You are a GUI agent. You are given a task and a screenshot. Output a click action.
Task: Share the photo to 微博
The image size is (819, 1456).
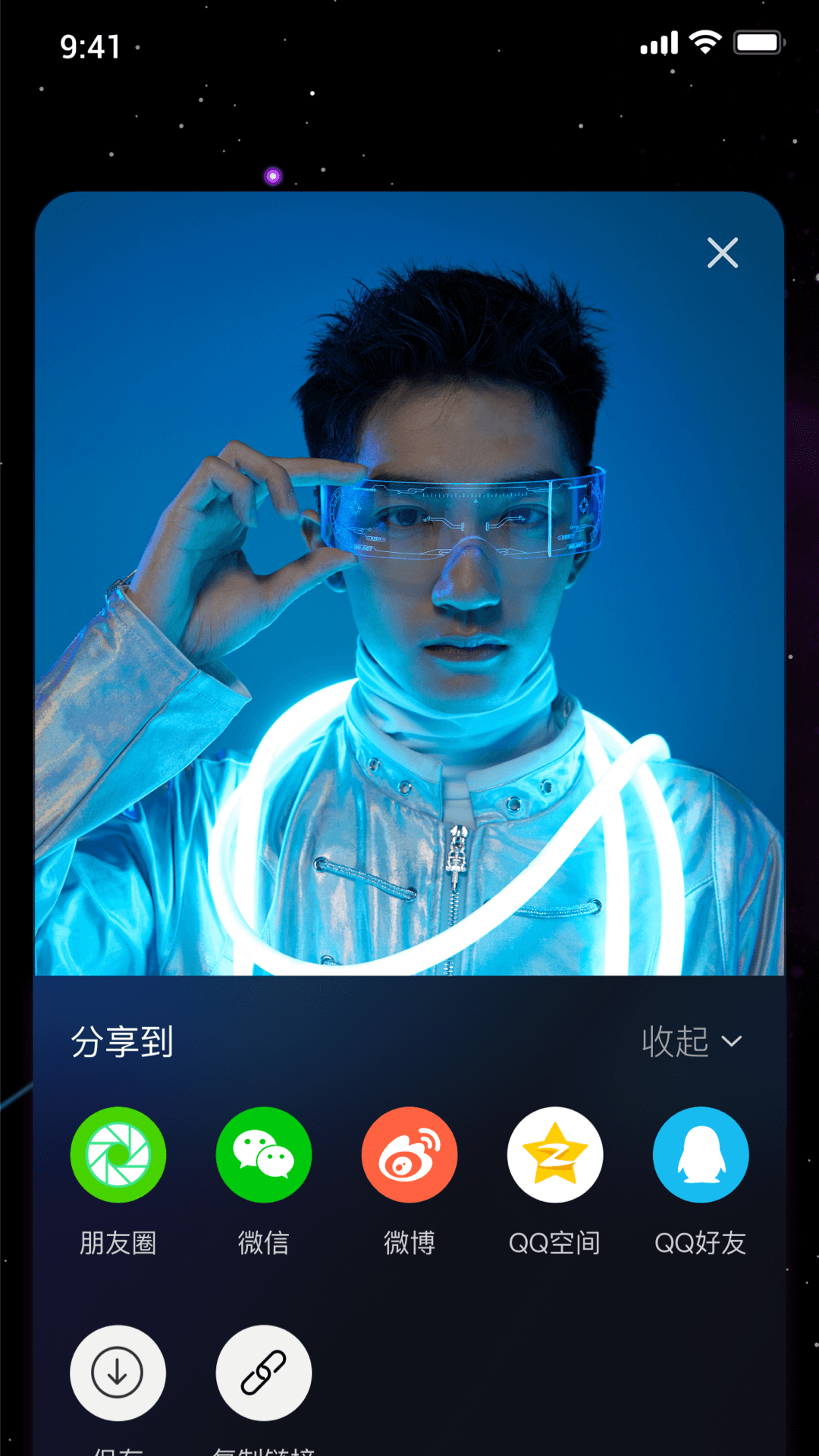[409, 1155]
